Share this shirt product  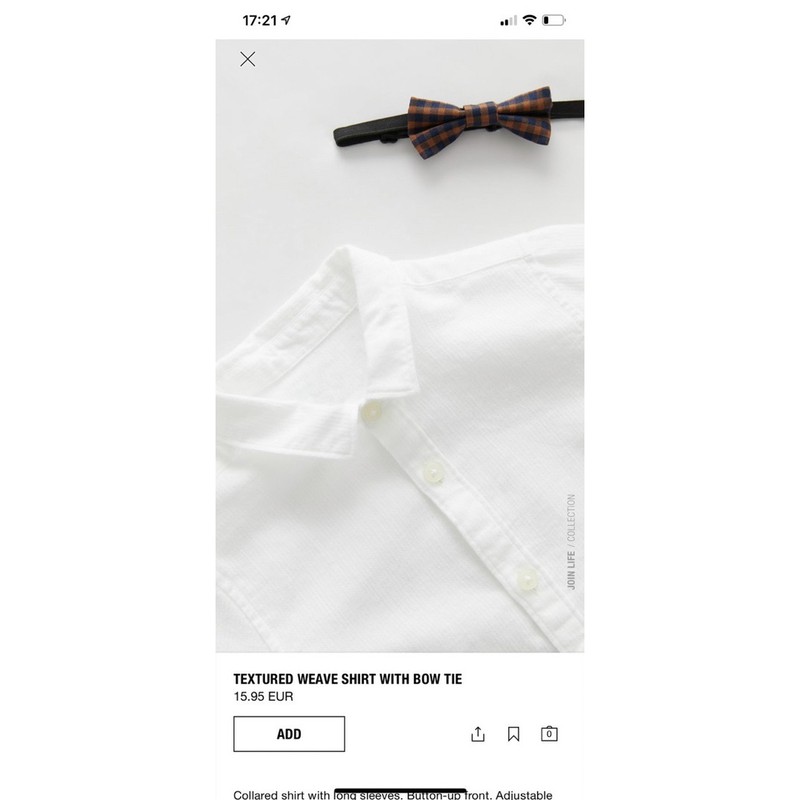click(478, 734)
